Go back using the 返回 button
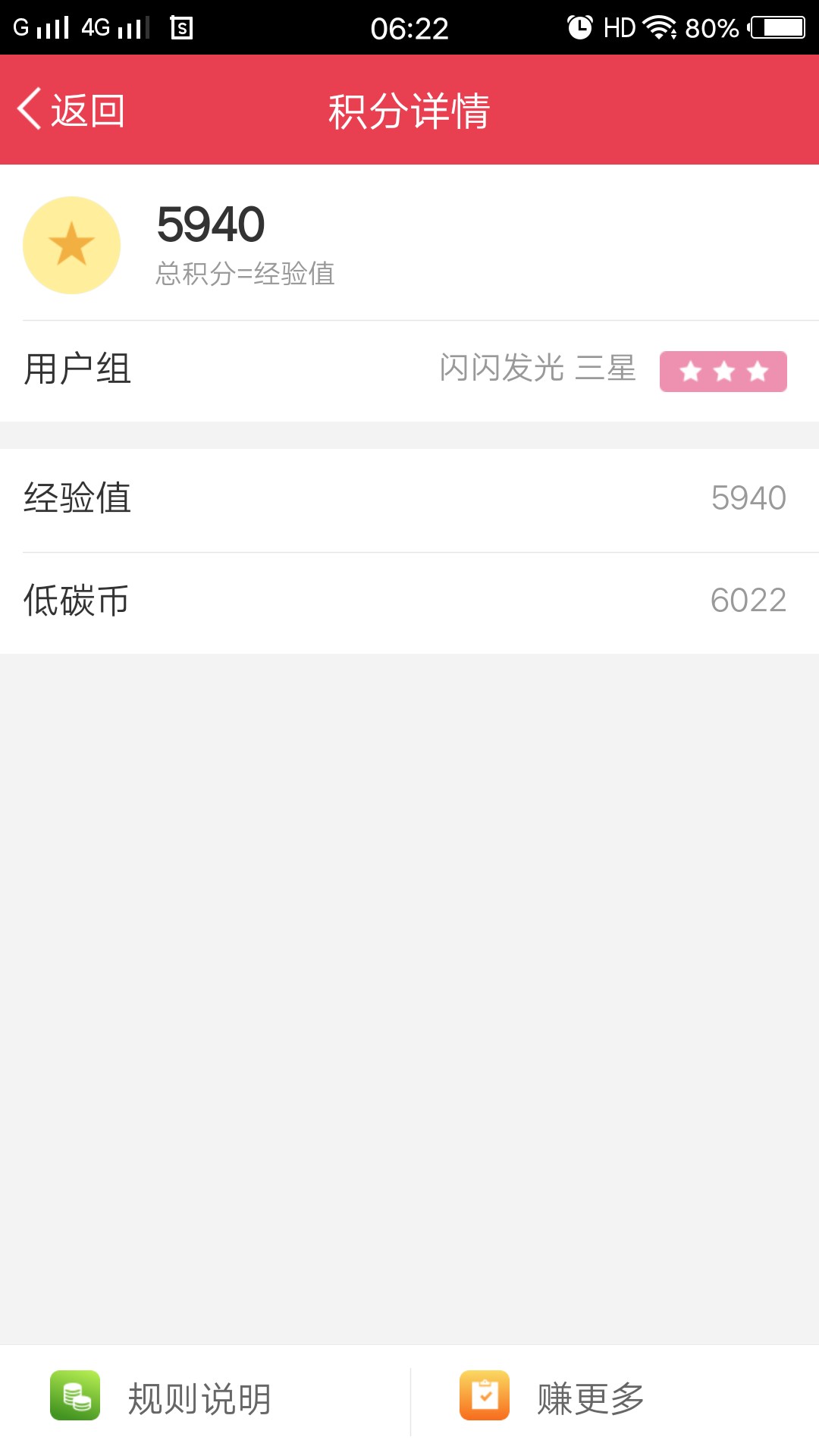This screenshot has width=819, height=1456. tap(71, 110)
